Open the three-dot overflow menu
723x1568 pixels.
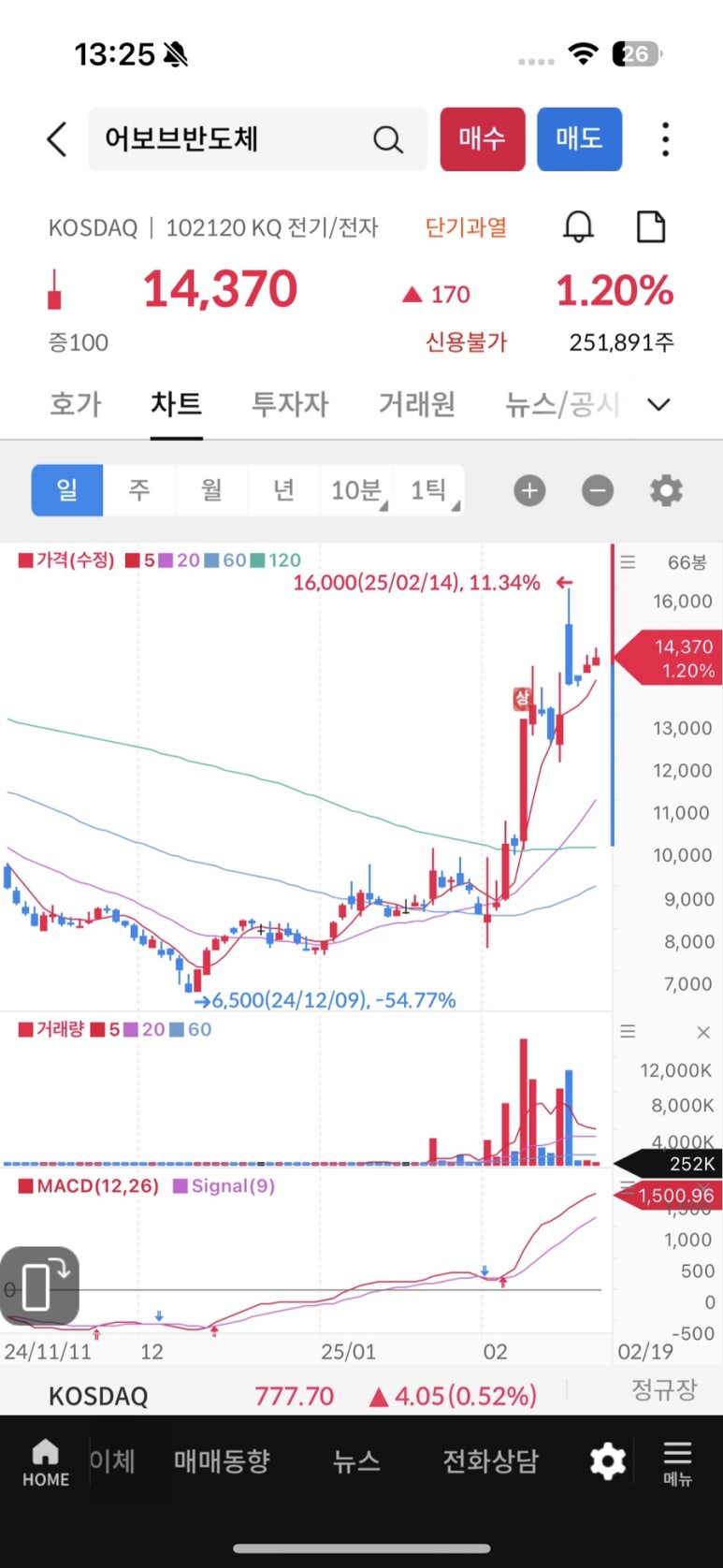(x=665, y=139)
